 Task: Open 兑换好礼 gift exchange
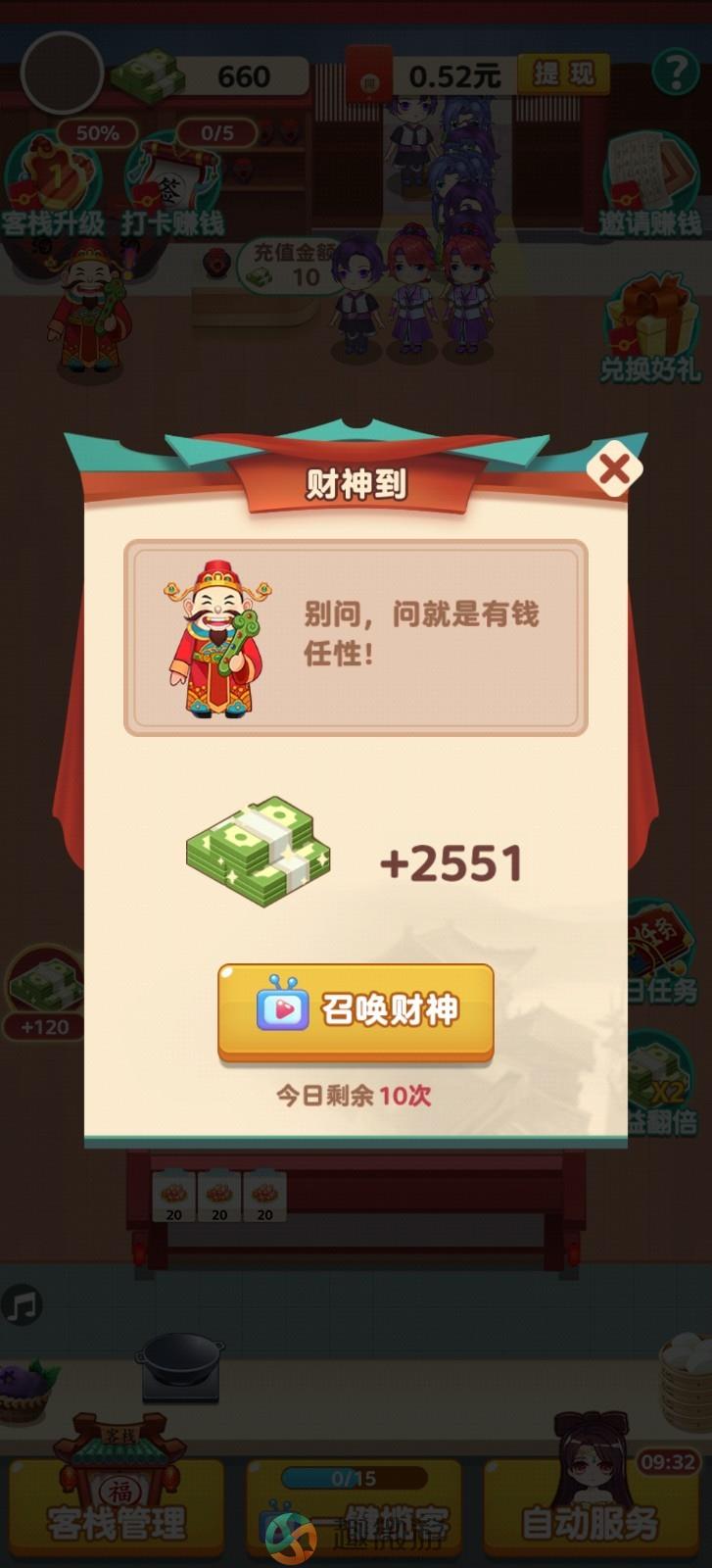(650, 328)
